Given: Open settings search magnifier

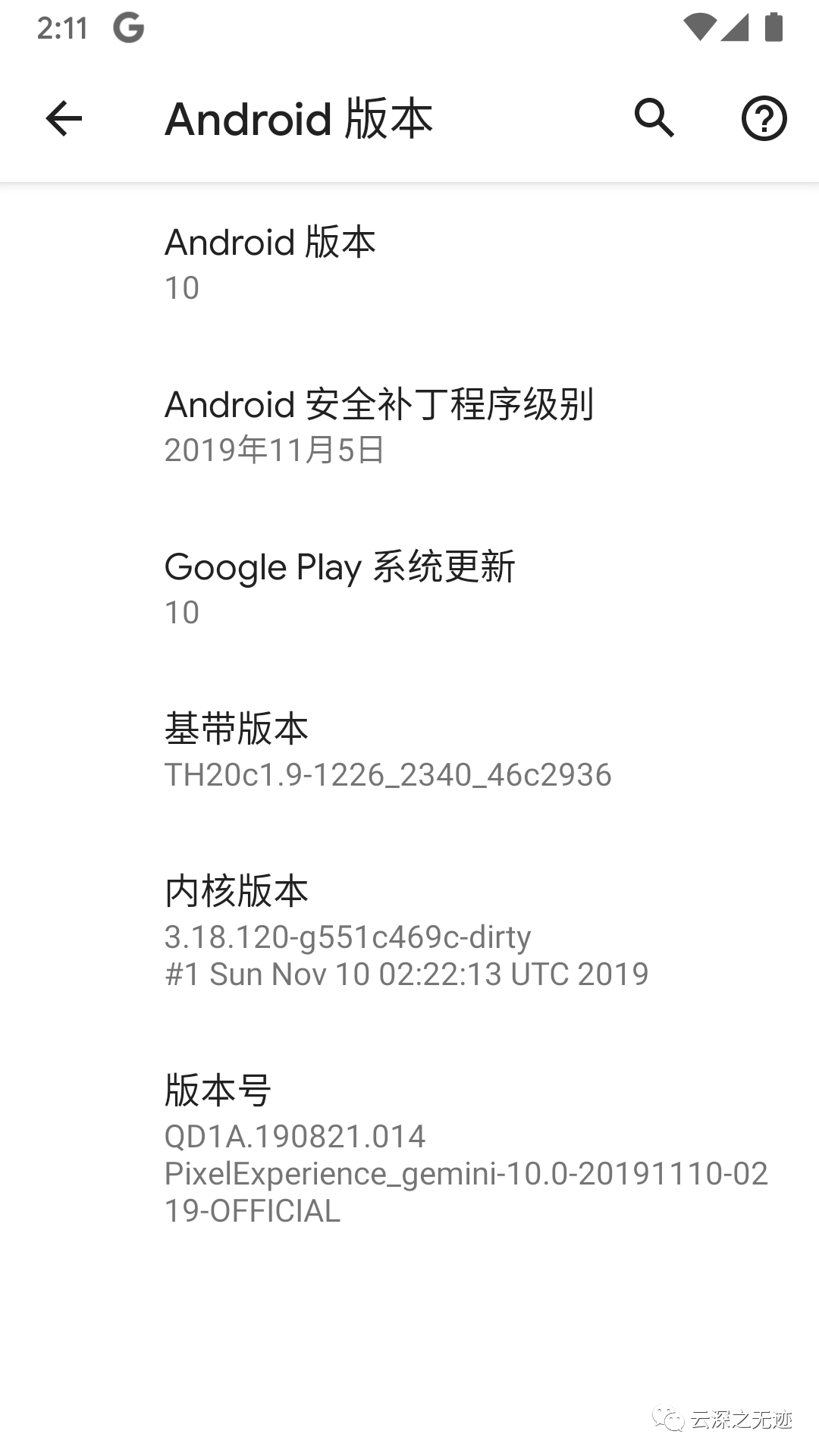Looking at the screenshot, I should coord(654,118).
